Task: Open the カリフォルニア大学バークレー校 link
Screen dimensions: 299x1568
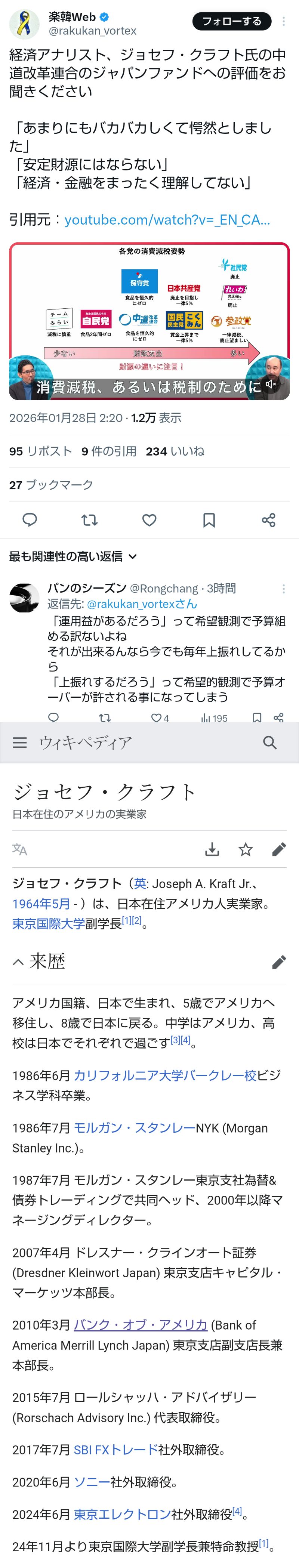Action: coord(165,1075)
